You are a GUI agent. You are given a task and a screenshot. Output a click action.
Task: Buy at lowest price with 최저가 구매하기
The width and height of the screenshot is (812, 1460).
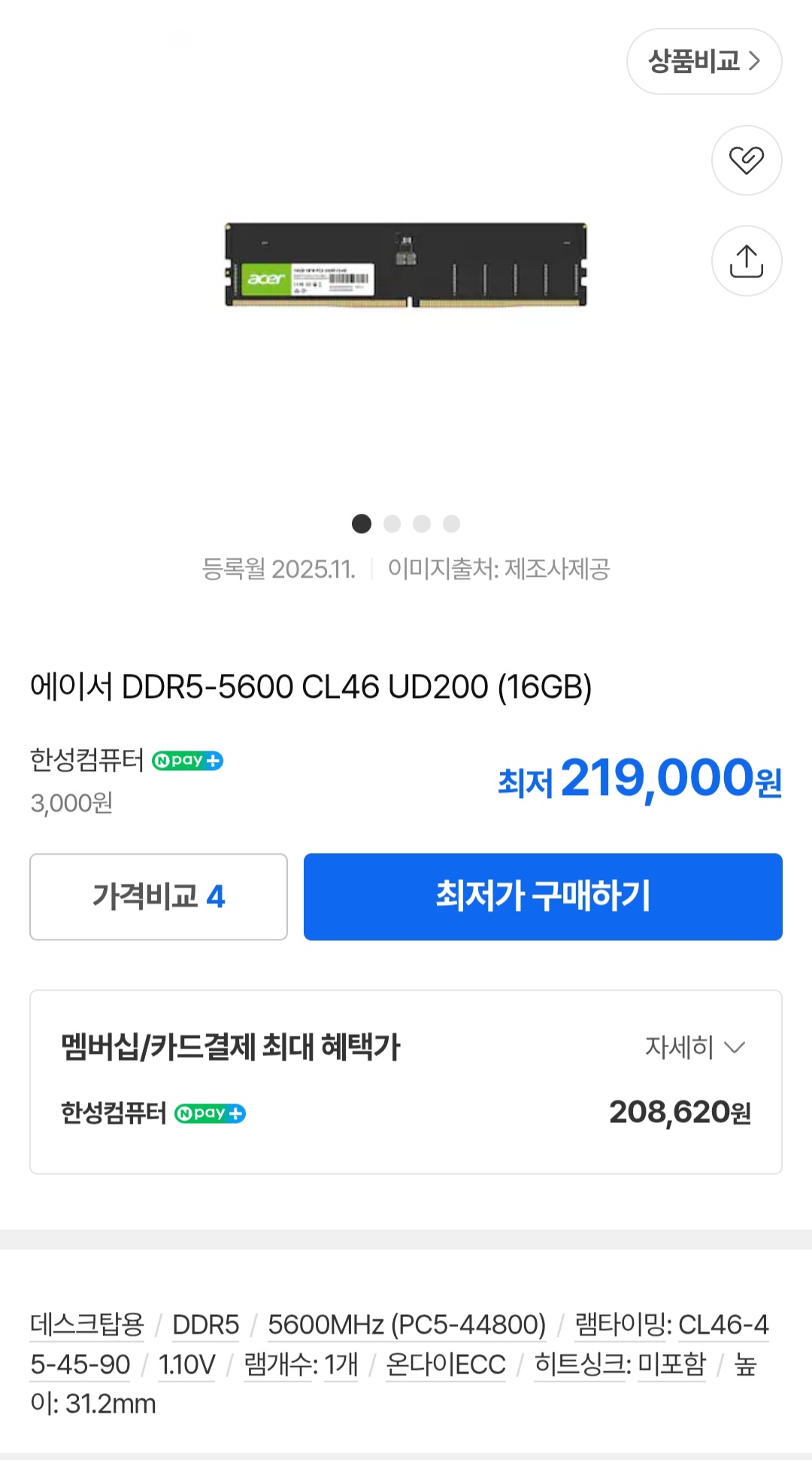click(x=543, y=897)
